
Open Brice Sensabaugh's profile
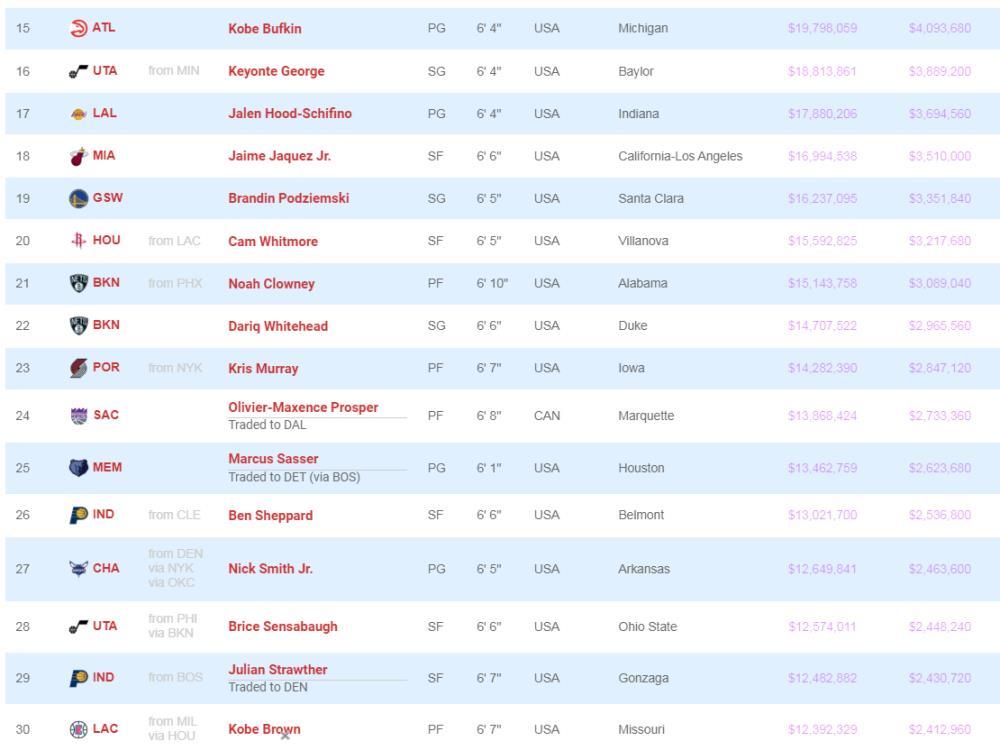tap(282, 627)
